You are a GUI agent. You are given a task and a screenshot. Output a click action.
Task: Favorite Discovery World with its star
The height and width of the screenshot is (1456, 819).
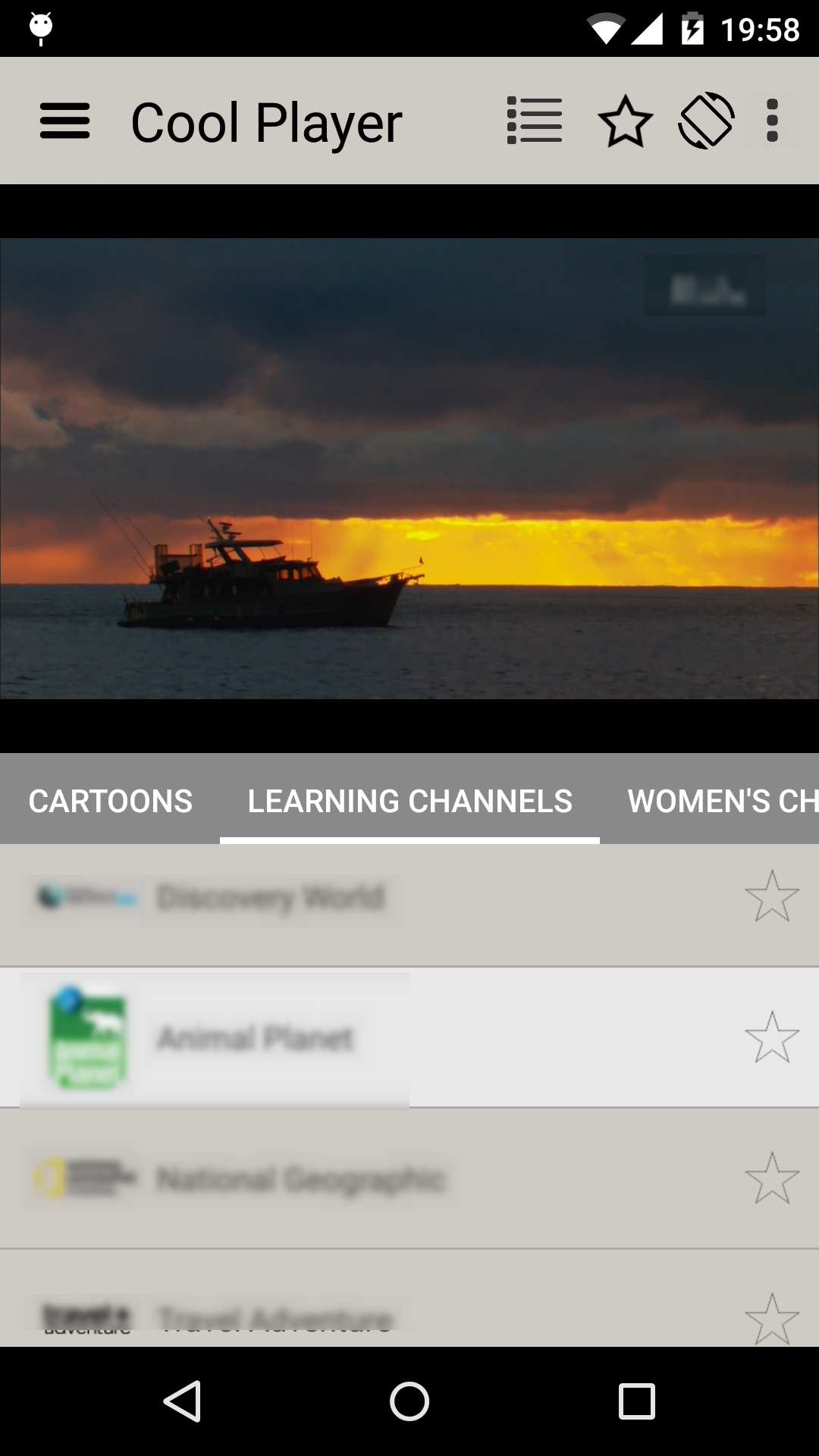(x=772, y=897)
